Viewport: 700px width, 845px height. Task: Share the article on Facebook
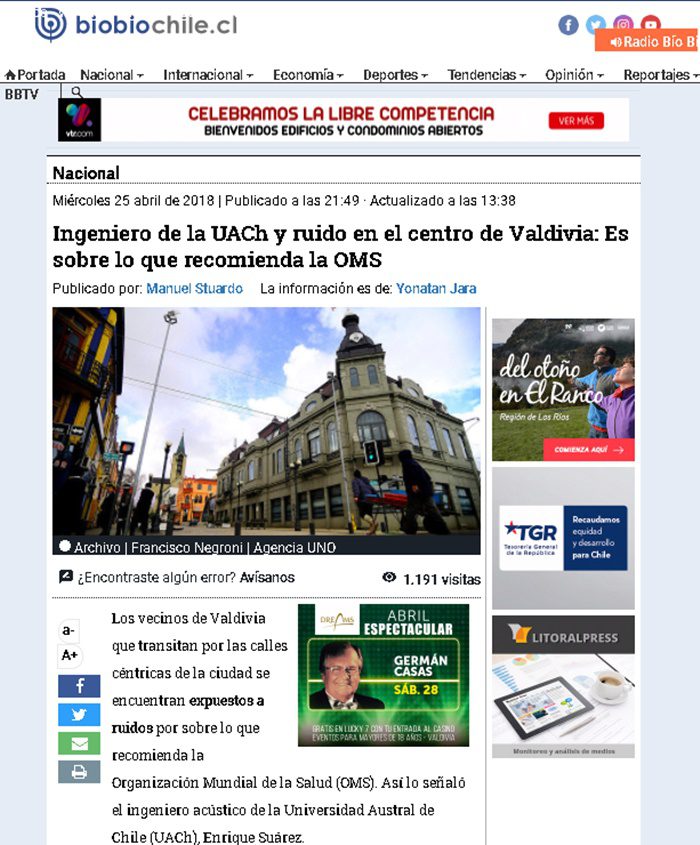[79, 686]
